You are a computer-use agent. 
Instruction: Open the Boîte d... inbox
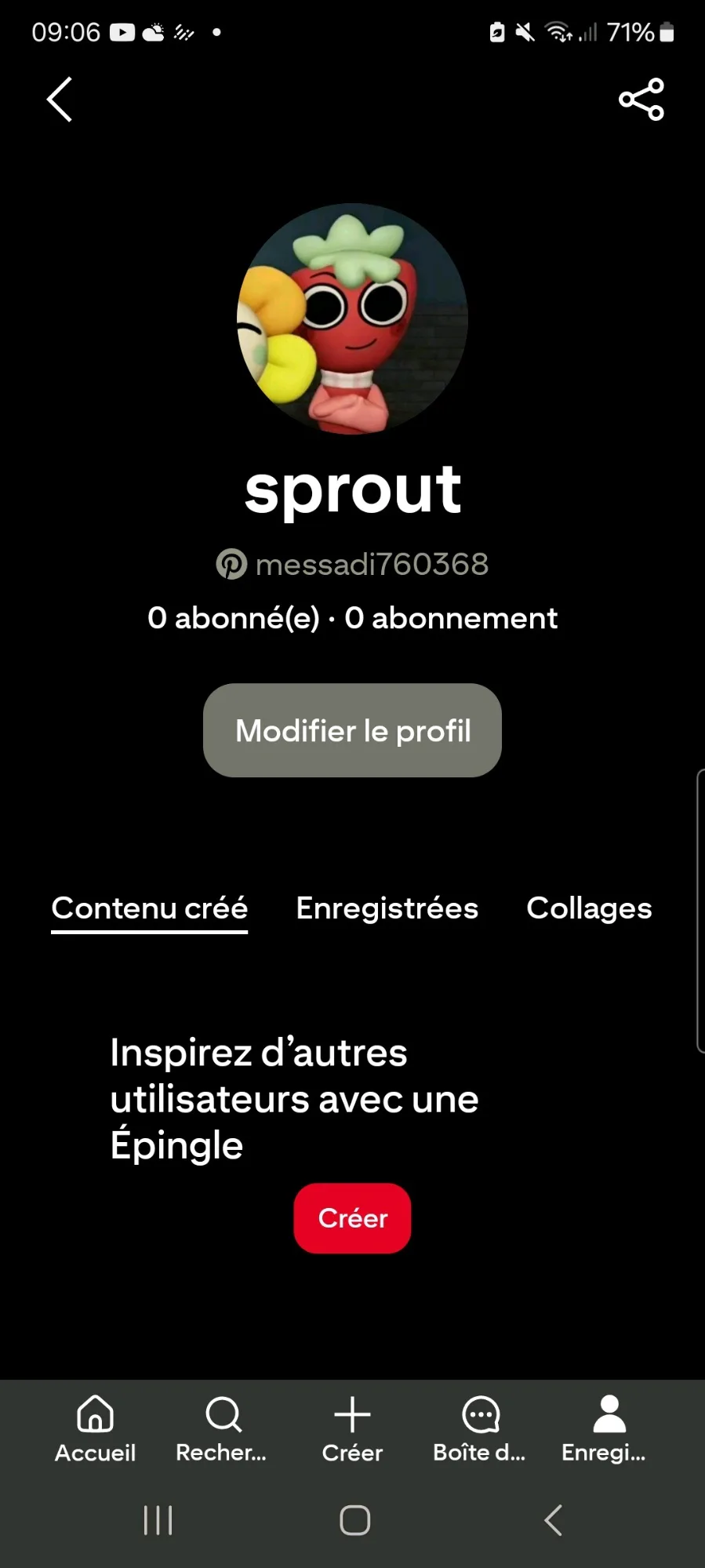(480, 1429)
